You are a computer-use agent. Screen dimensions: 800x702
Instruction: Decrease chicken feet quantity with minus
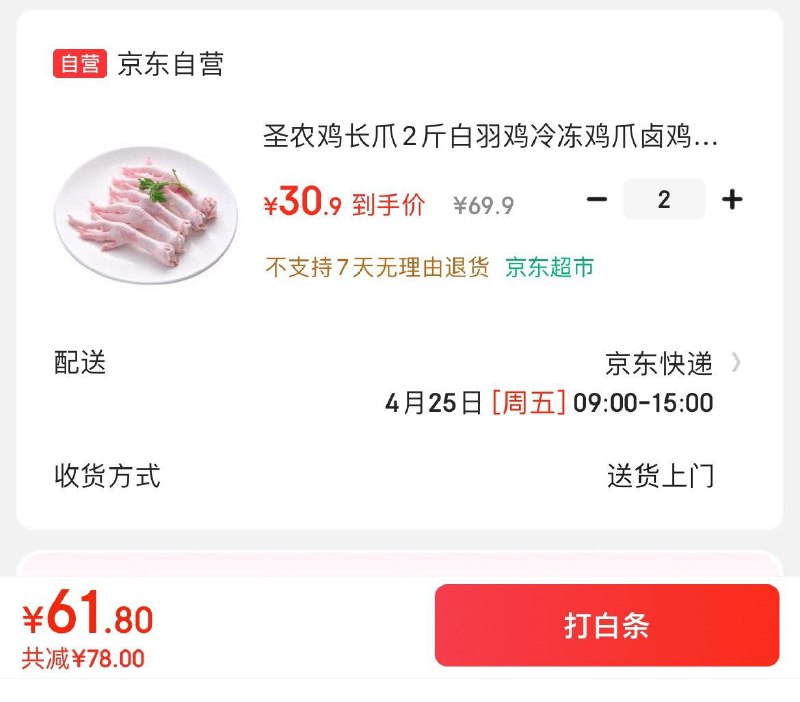tap(597, 200)
